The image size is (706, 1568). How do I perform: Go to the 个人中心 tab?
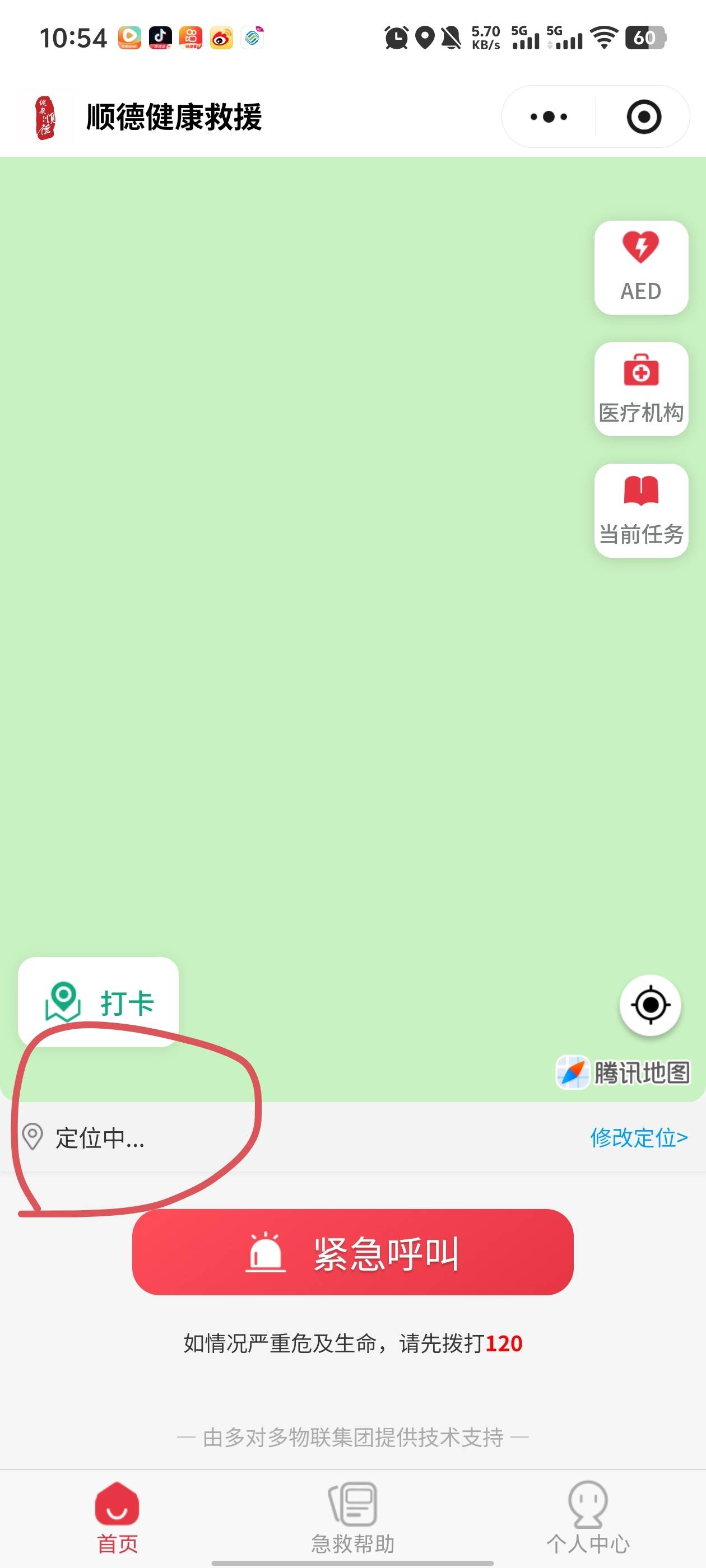pos(588,1516)
